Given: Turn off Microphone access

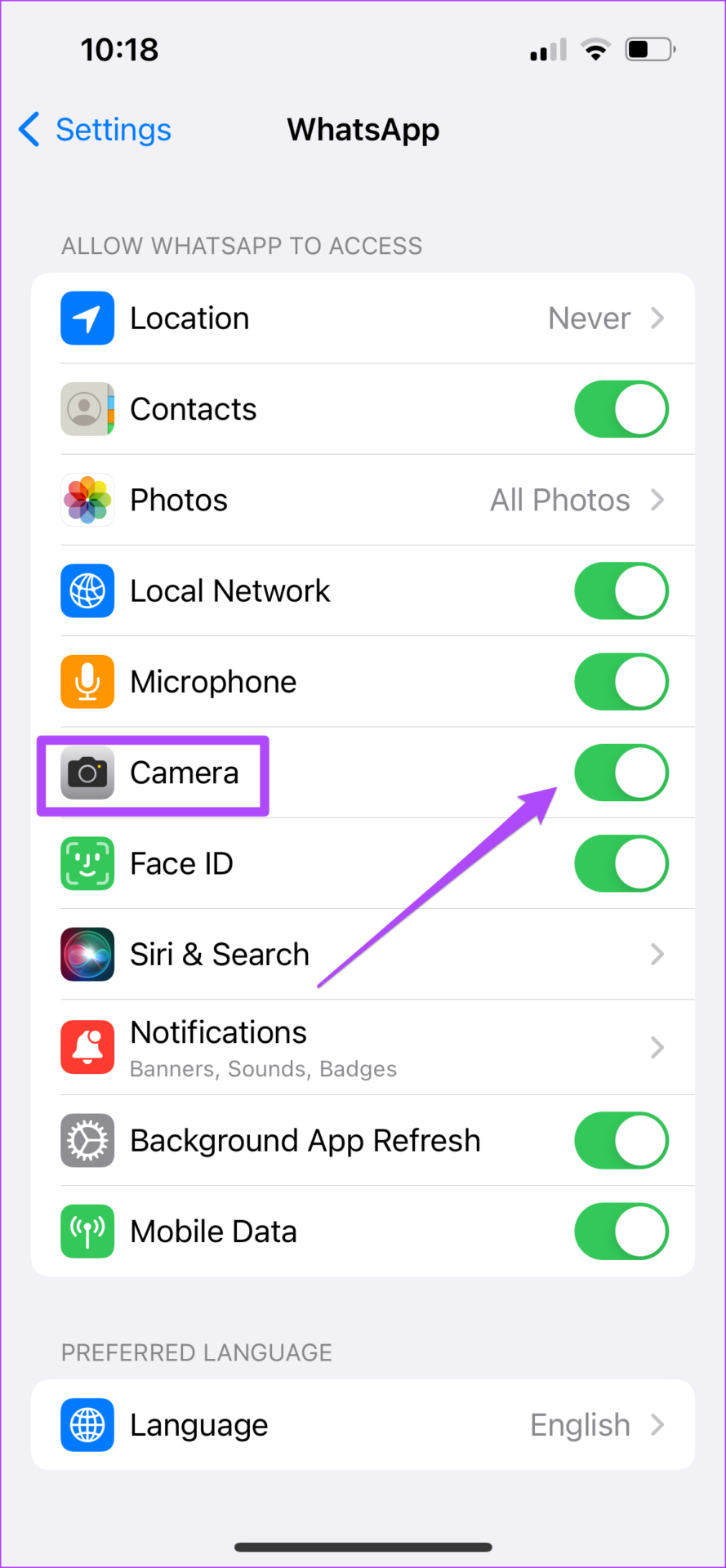Looking at the screenshot, I should tap(621, 682).
